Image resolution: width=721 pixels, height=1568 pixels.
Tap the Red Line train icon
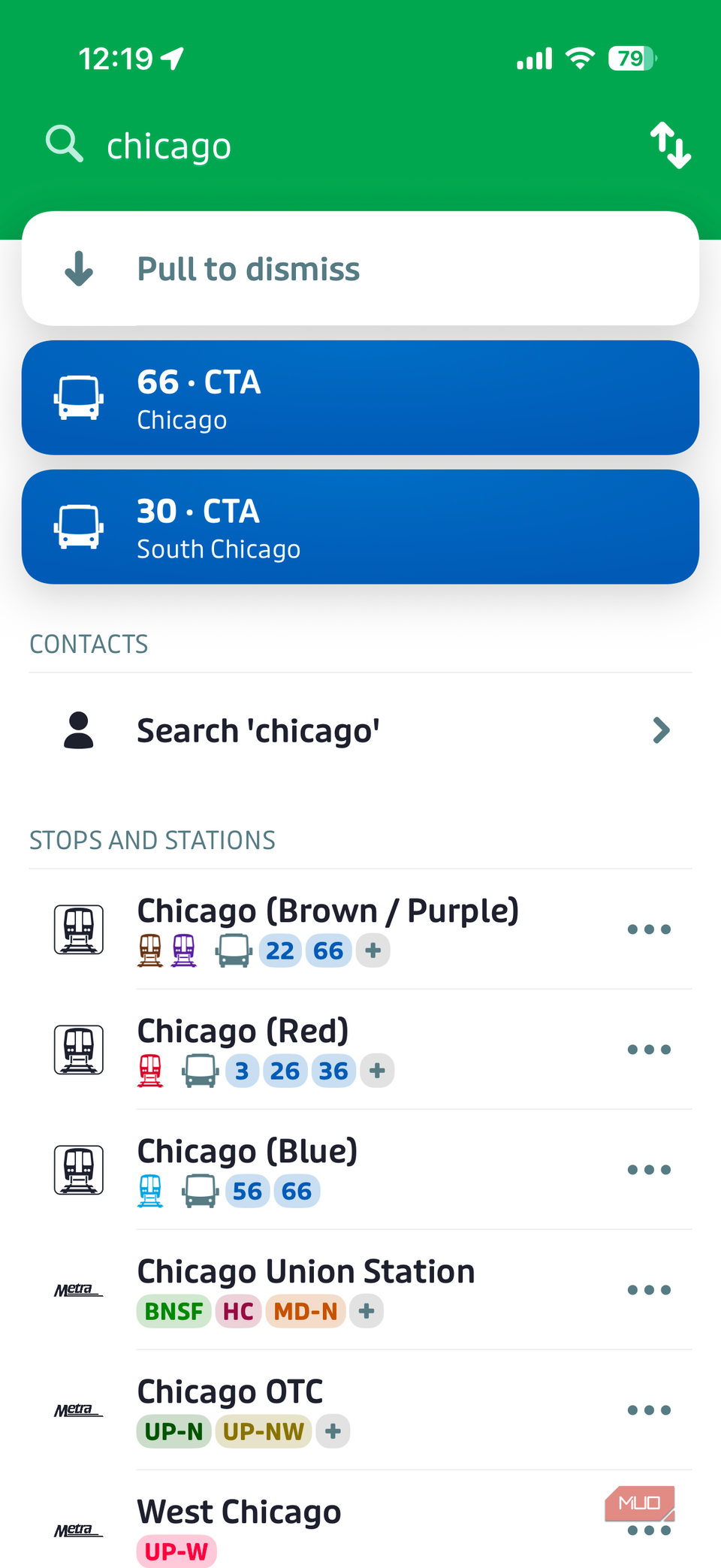[x=149, y=1071]
